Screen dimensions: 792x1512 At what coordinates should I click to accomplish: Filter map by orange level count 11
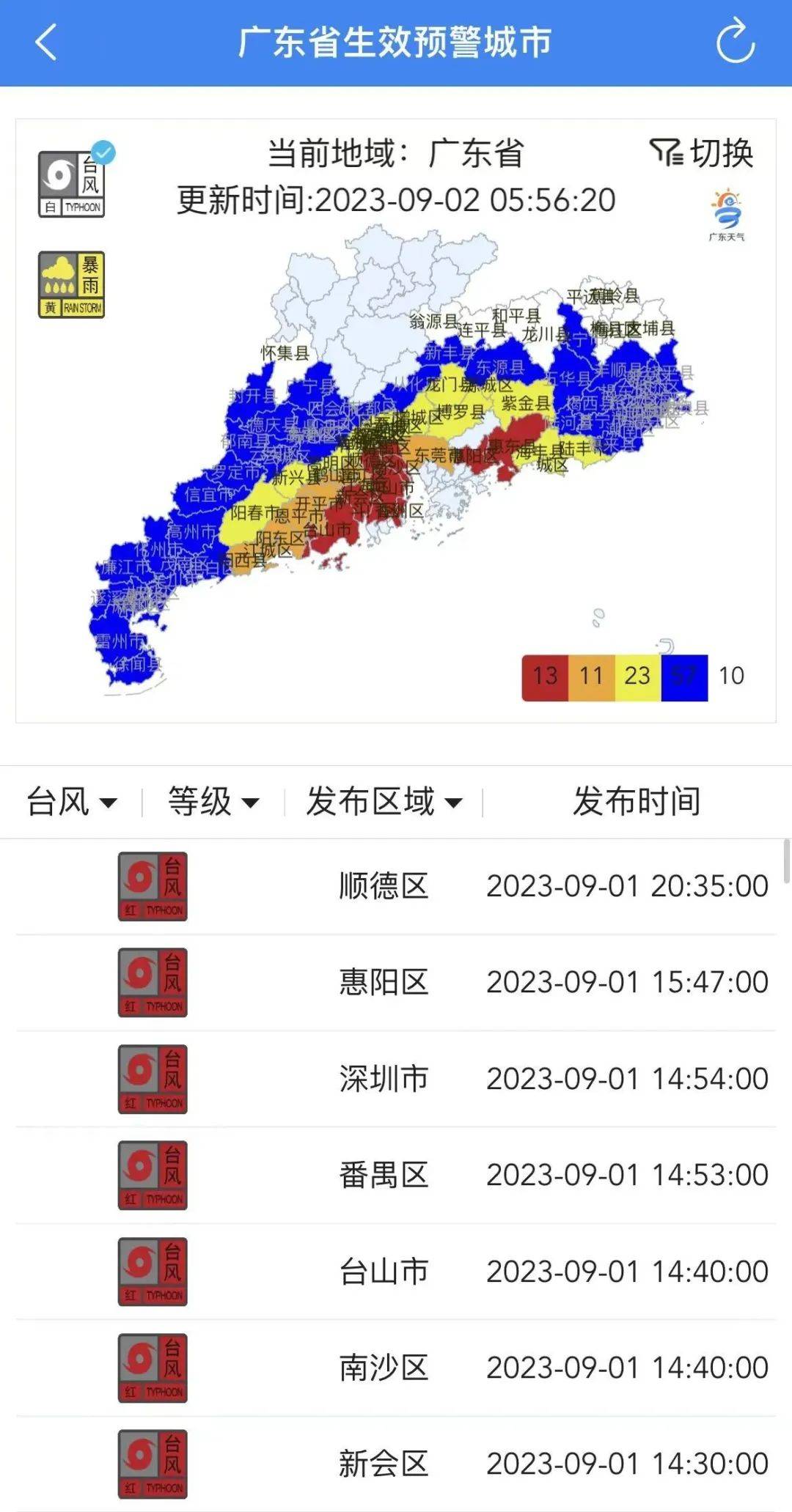tap(591, 676)
